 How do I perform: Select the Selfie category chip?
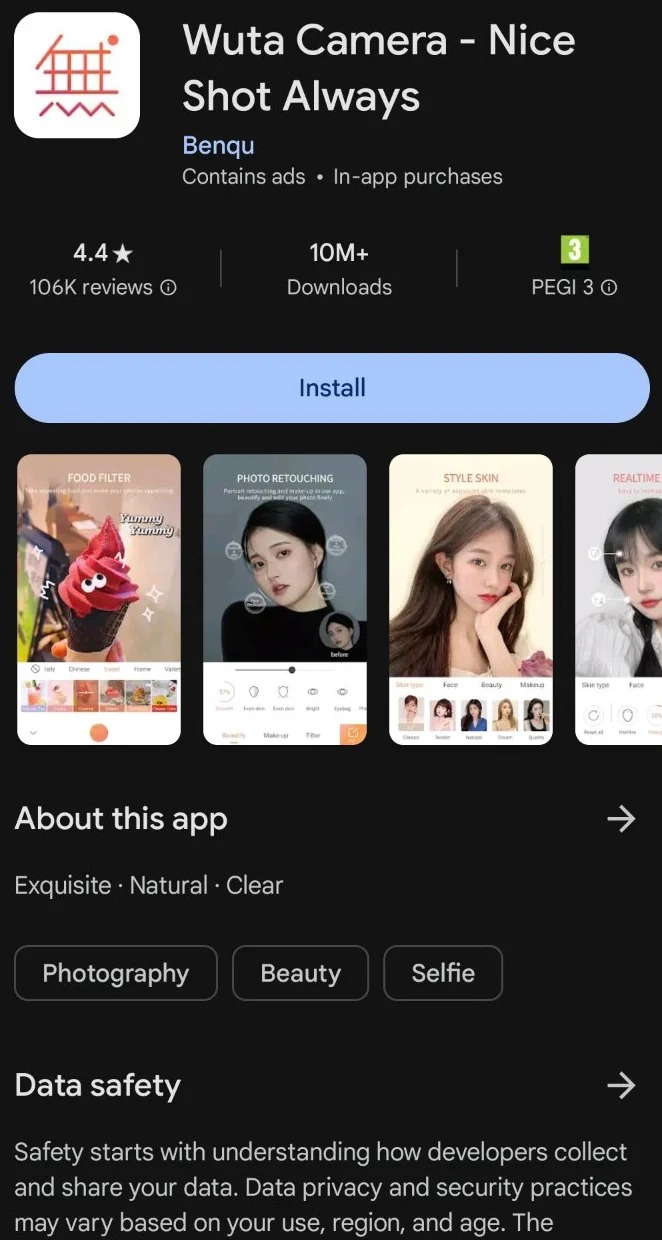click(x=443, y=973)
